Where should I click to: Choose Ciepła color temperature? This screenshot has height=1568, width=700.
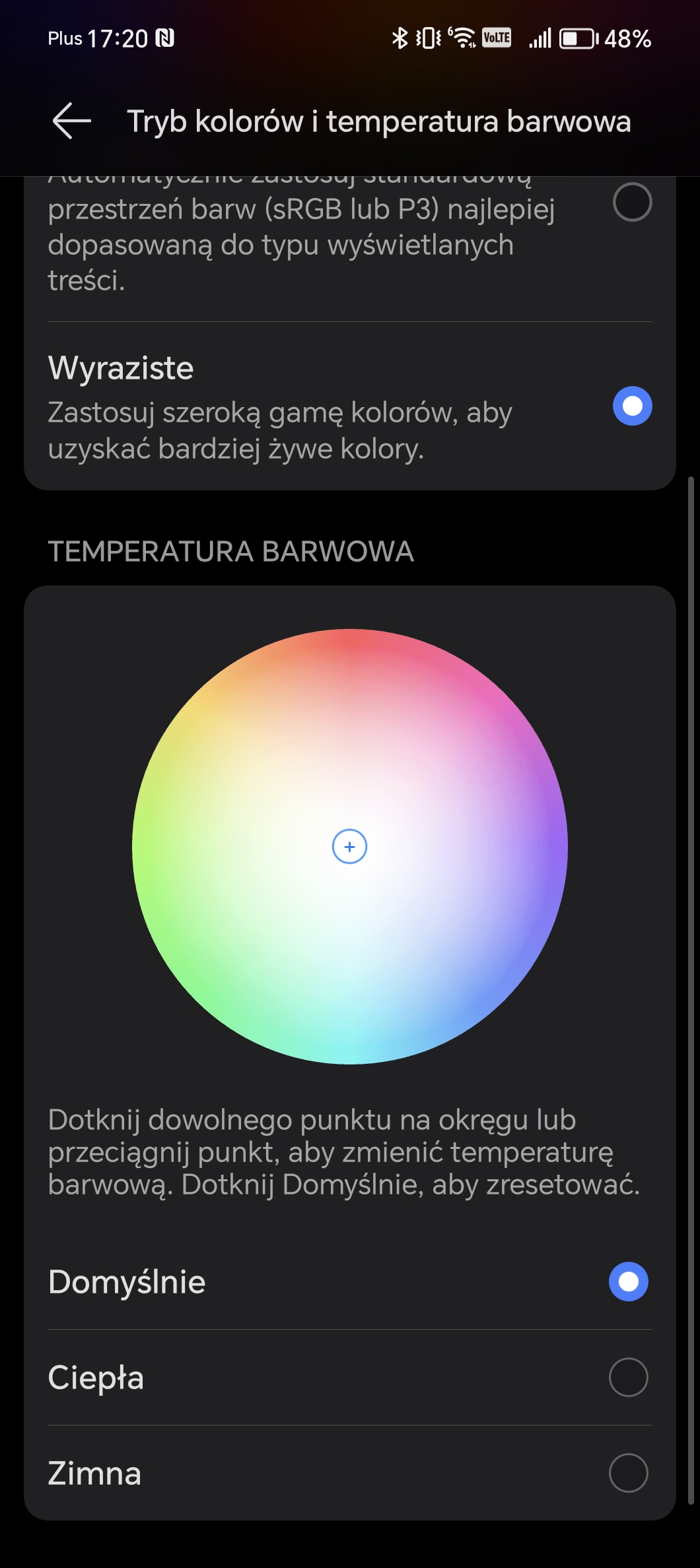pyautogui.click(x=350, y=1377)
